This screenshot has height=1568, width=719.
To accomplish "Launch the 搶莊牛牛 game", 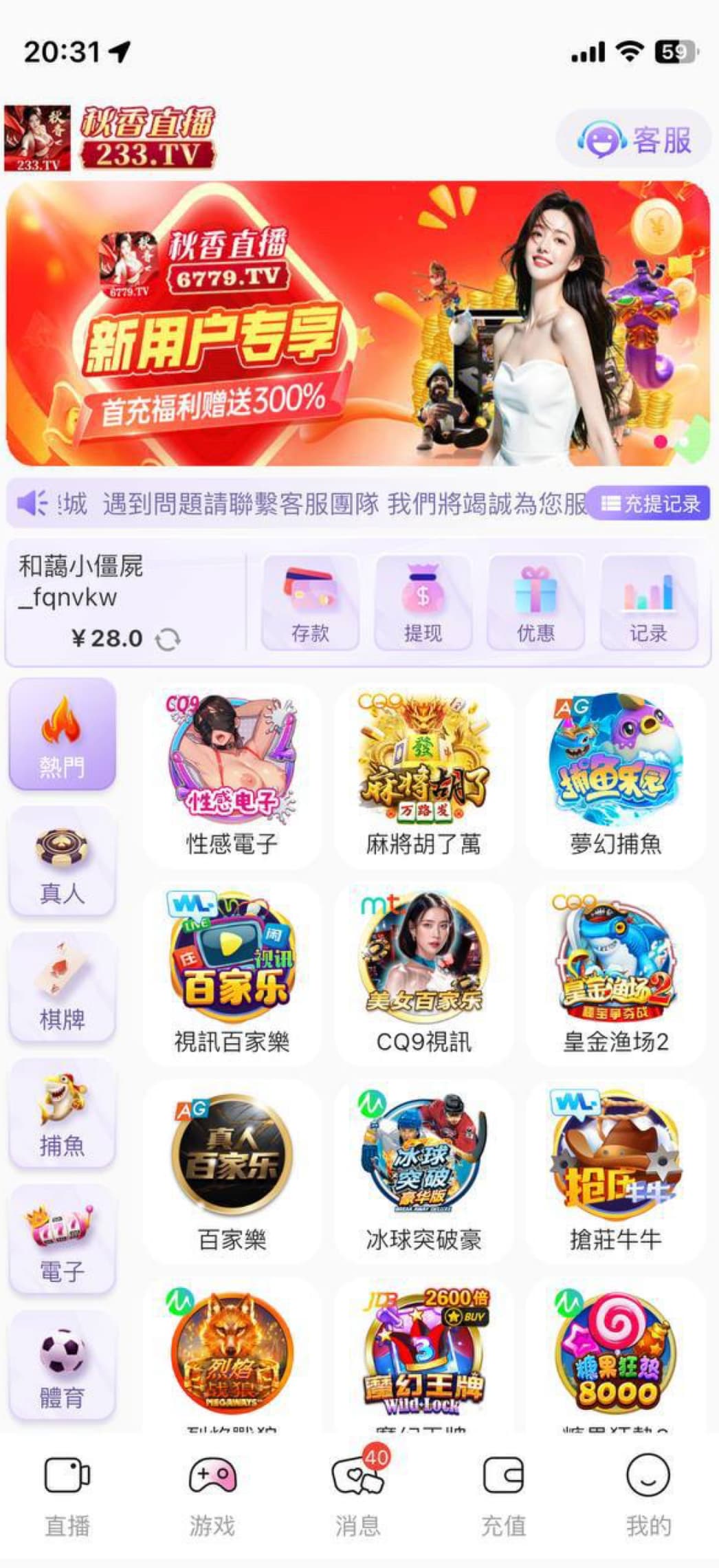I will (x=615, y=1169).
